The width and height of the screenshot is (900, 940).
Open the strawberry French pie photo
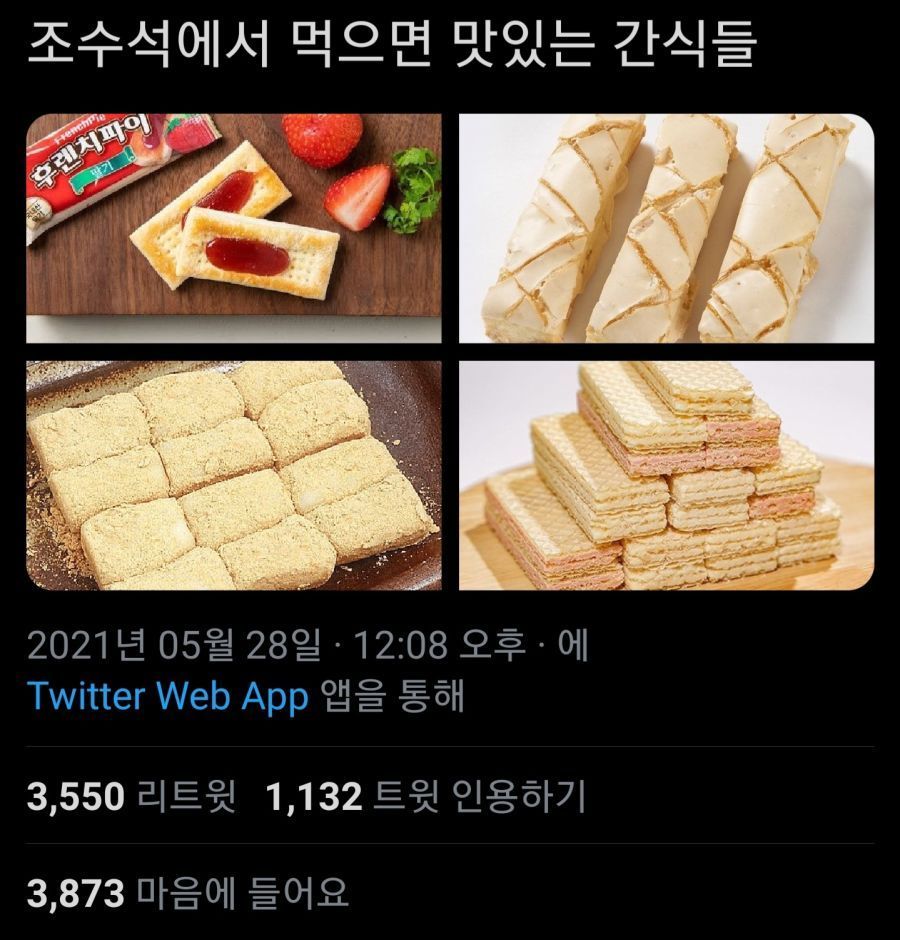233,228
